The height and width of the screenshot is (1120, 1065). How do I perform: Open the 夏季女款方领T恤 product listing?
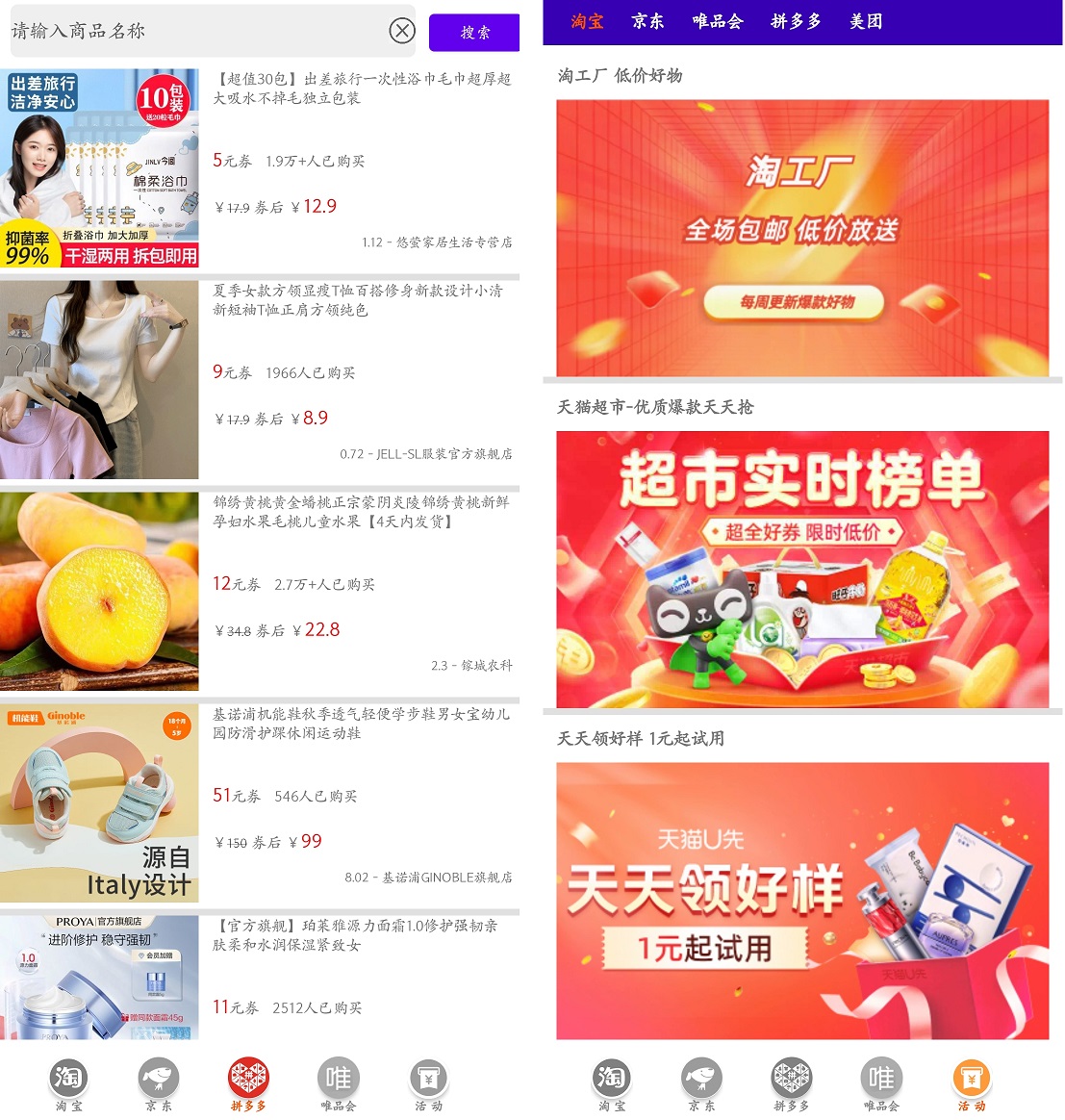(x=358, y=300)
